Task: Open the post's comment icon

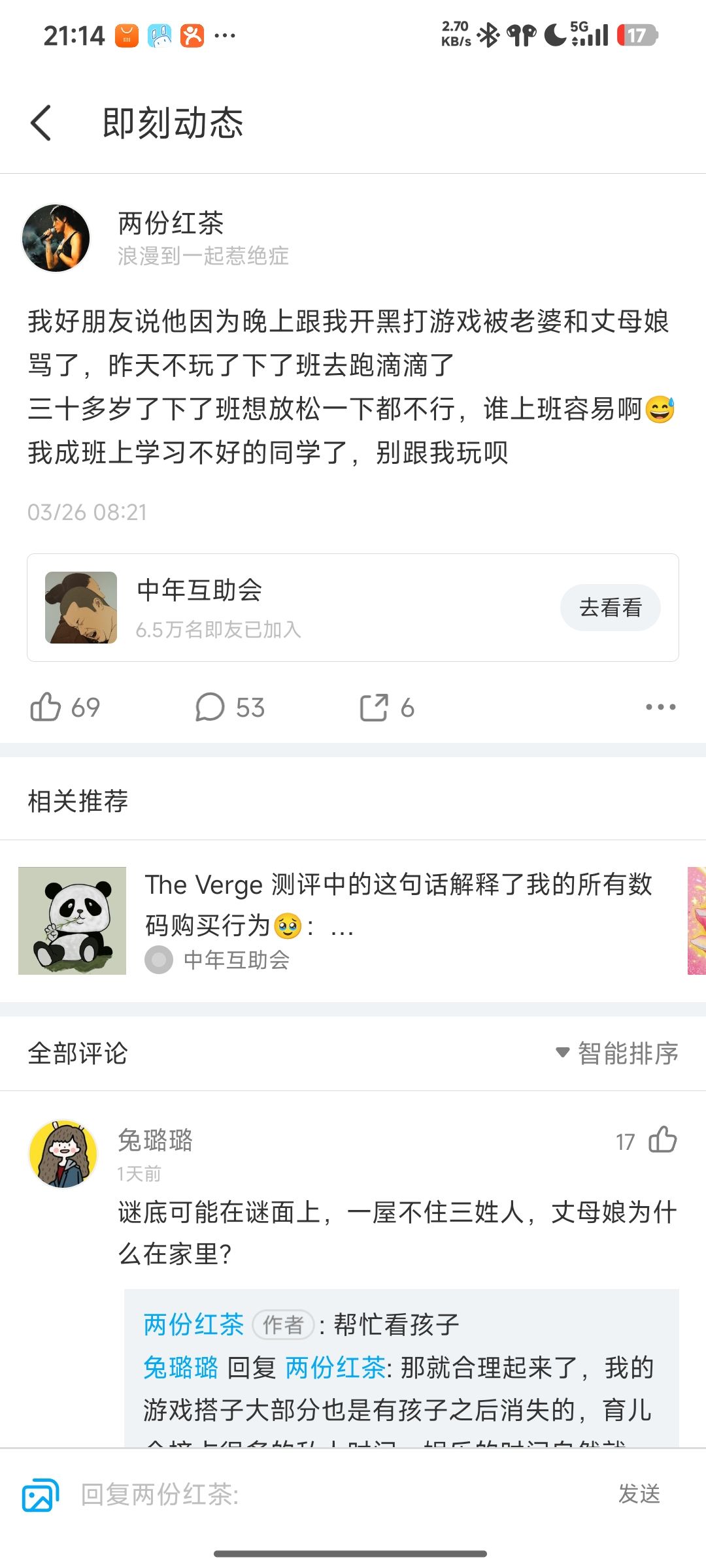Action: (210, 707)
